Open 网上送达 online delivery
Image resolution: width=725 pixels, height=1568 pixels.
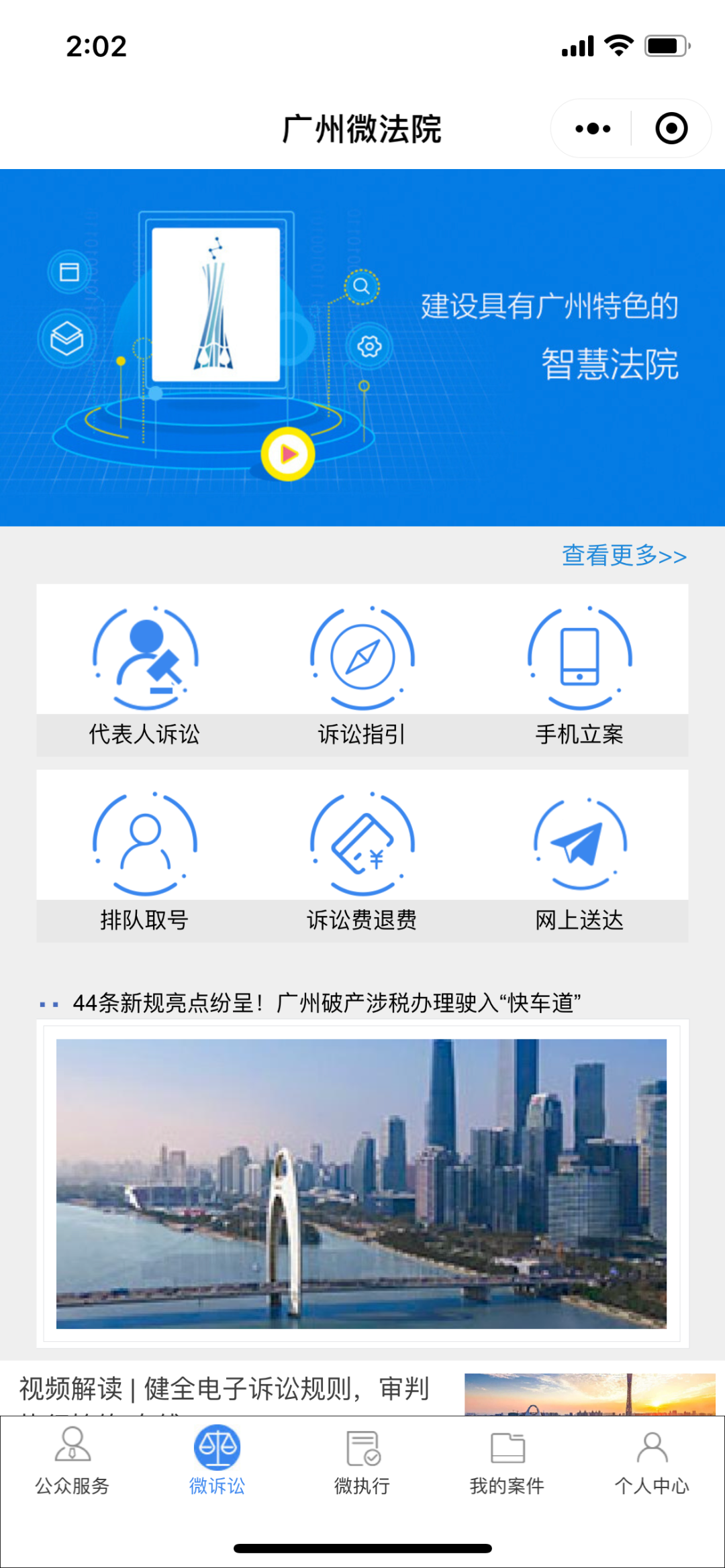(x=579, y=857)
